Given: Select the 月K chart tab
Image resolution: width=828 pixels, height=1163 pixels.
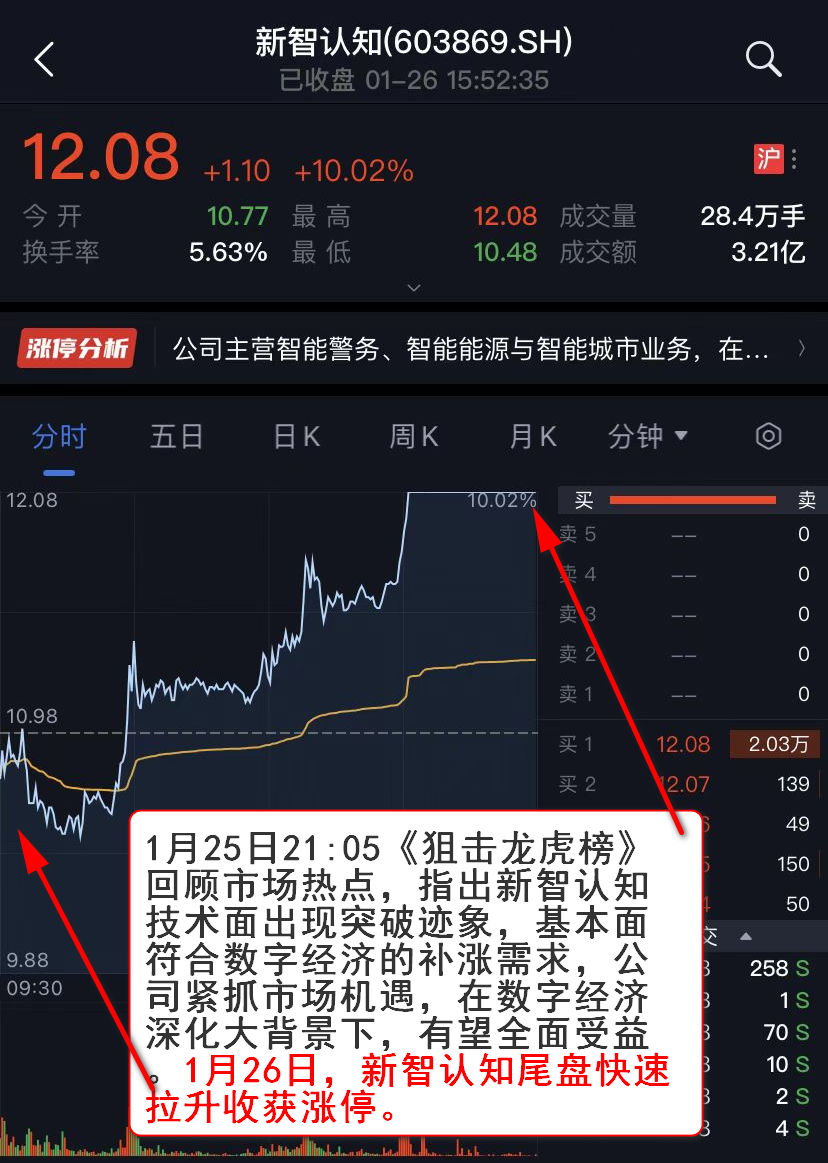Looking at the screenshot, I should pyautogui.click(x=532, y=437).
